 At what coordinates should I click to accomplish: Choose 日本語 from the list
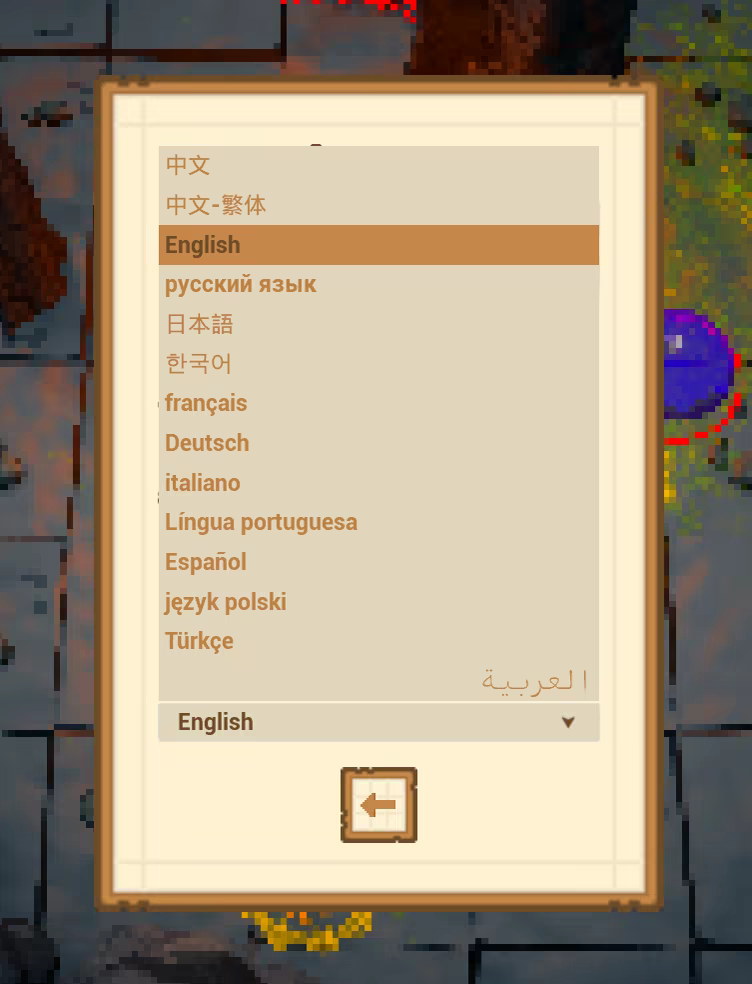(x=199, y=324)
